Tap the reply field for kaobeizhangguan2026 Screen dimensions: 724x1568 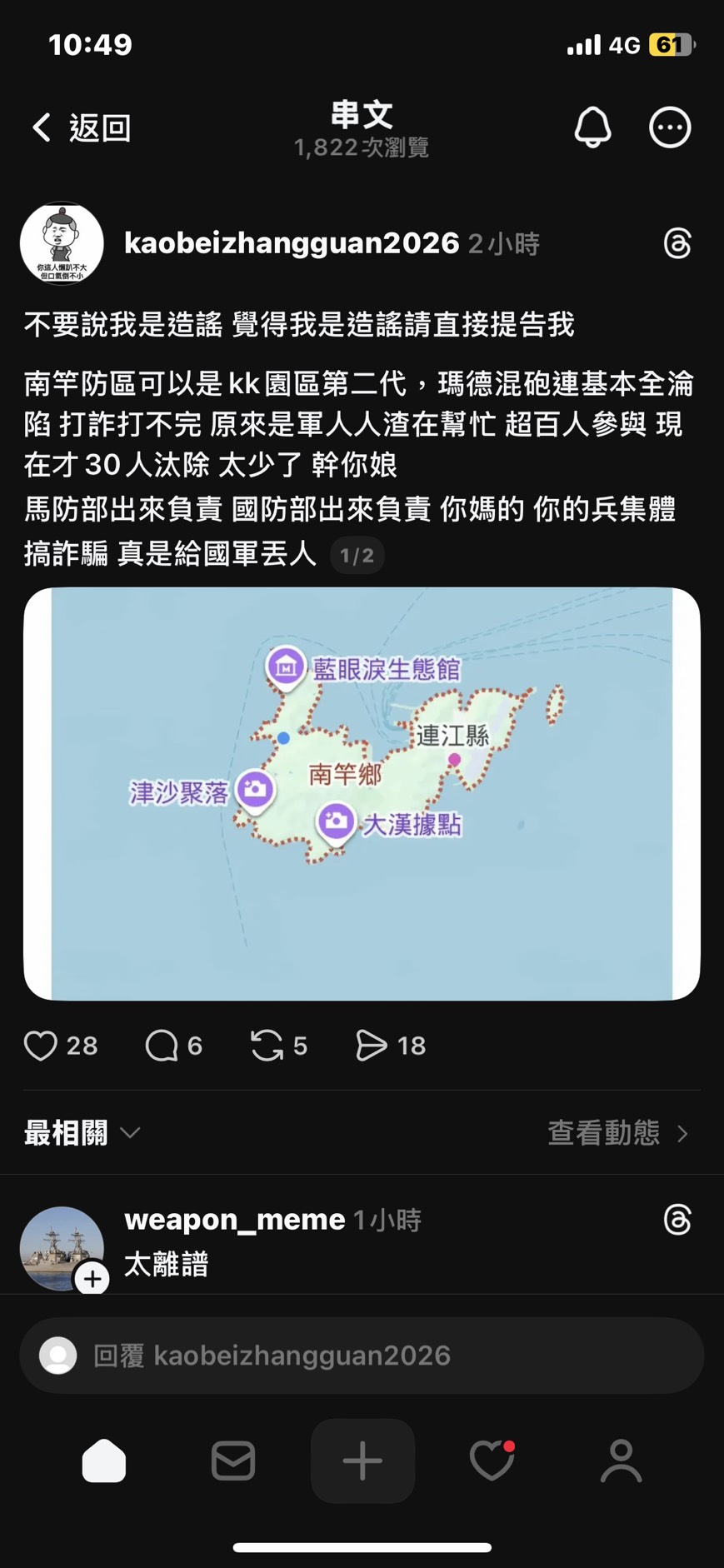pyautogui.click(x=362, y=1356)
